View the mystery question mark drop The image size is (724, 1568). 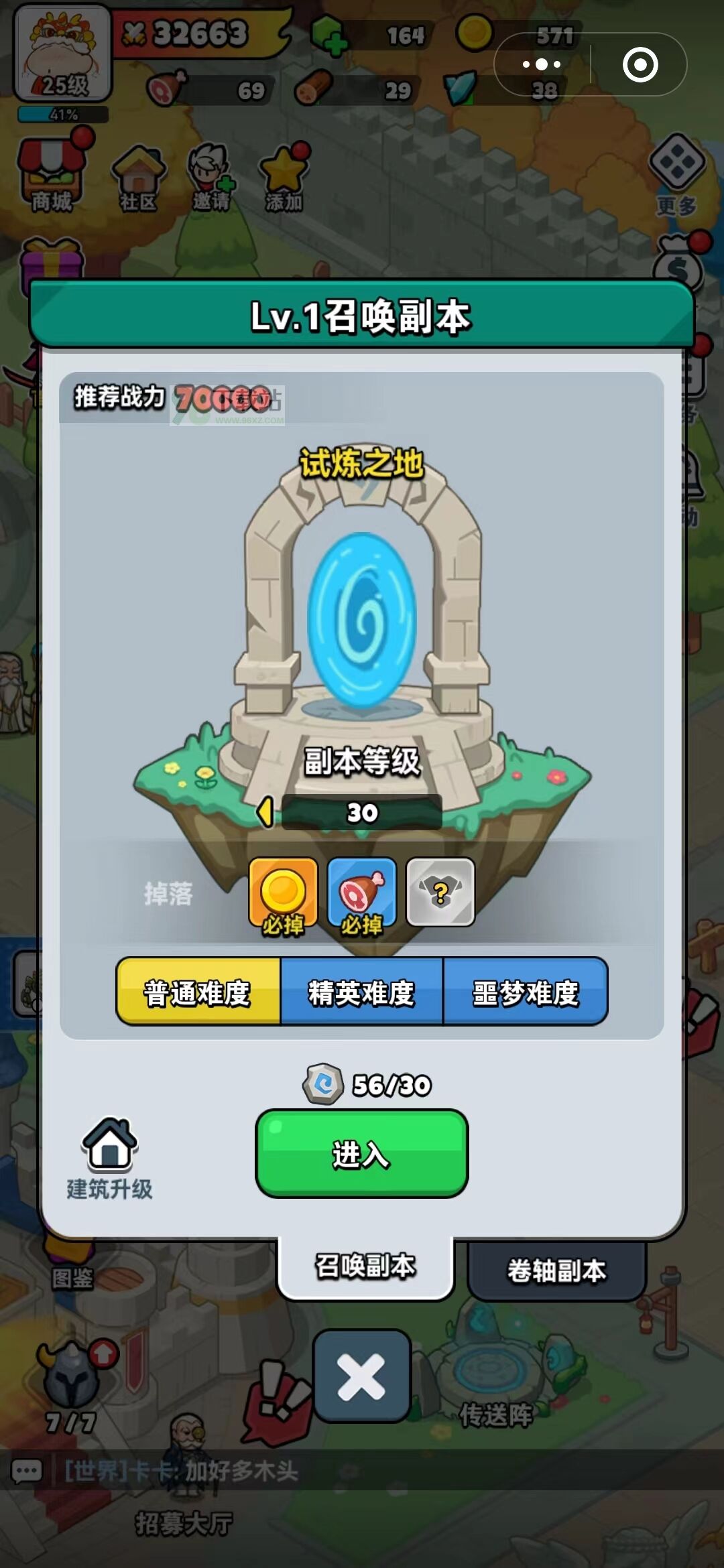coord(440,893)
